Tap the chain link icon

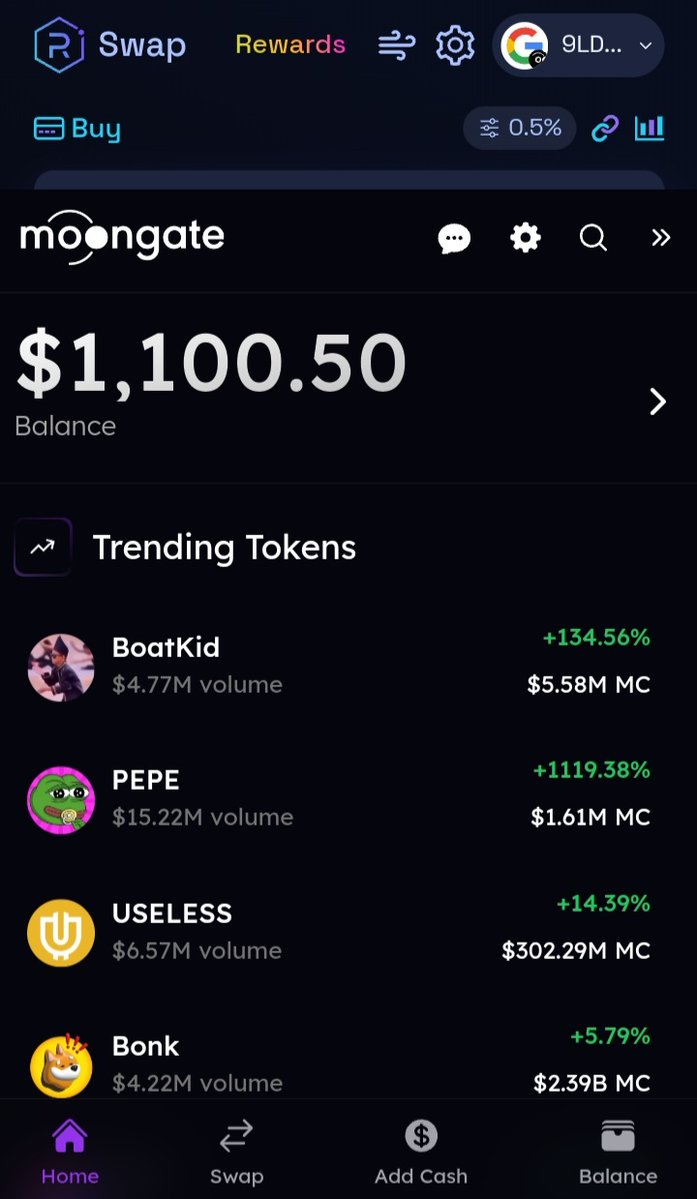click(x=605, y=128)
